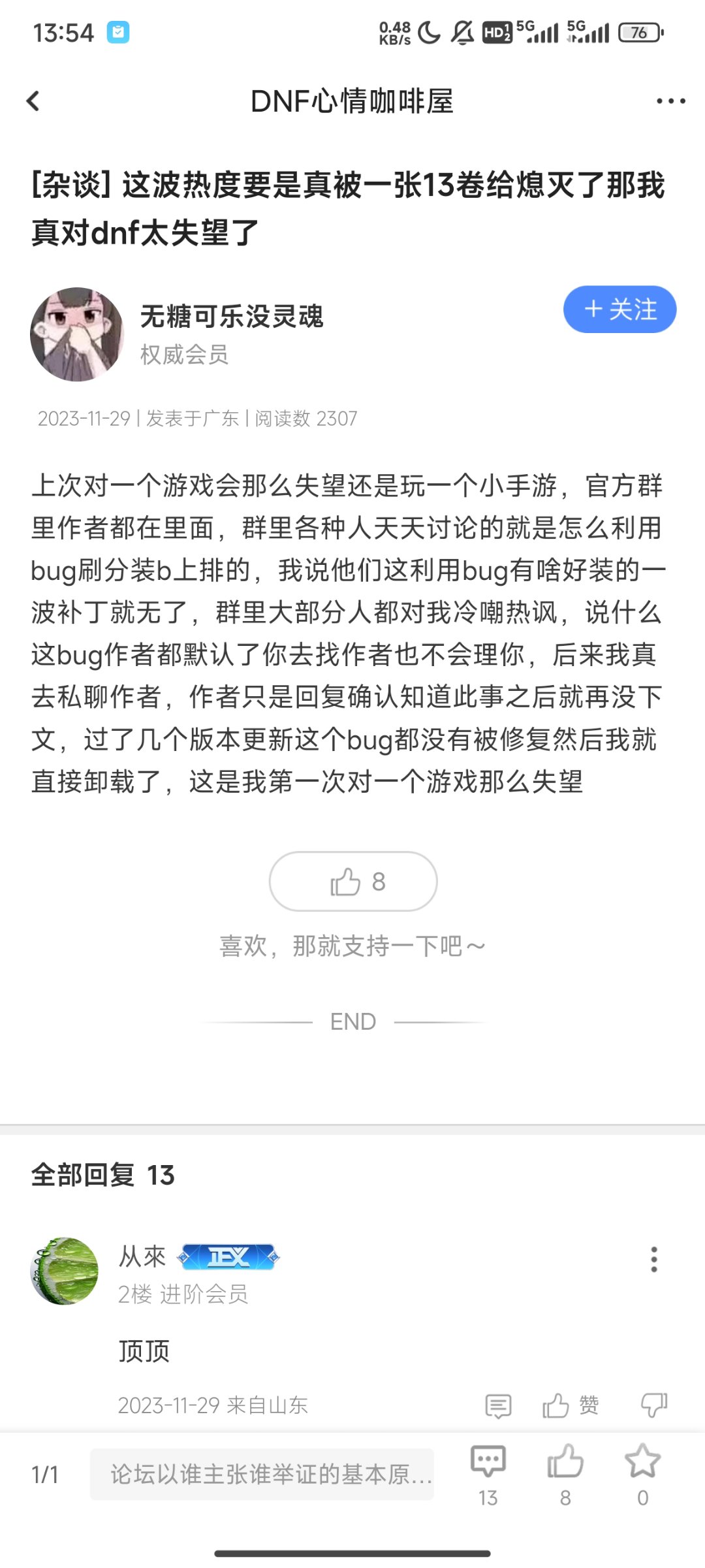Go back using the top-left arrow
Image resolution: width=705 pixels, height=1568 pixels.
coord(33,101)
